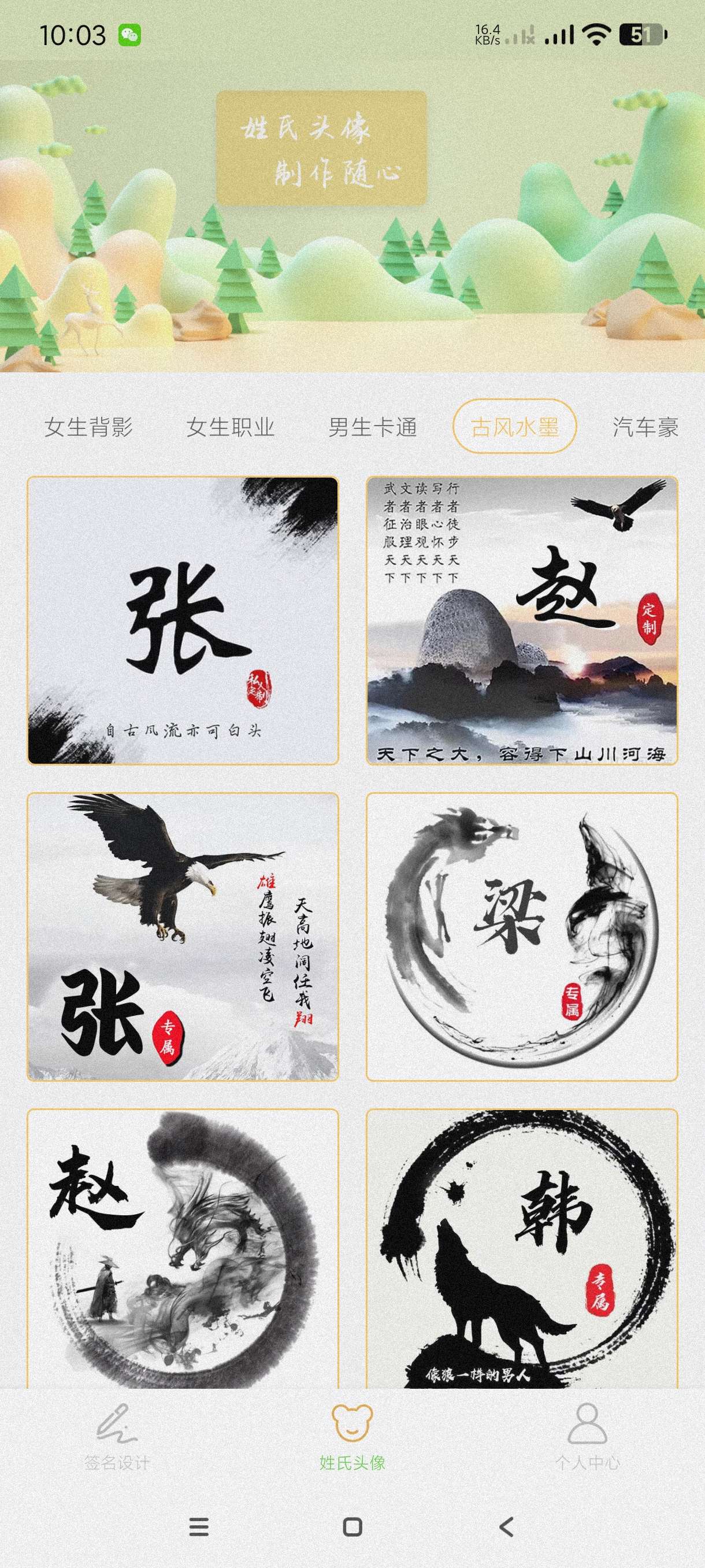Screen dimensions: 705x1568
Task: Tap the 古风水墨 category tab
Action: coord(515,427)
